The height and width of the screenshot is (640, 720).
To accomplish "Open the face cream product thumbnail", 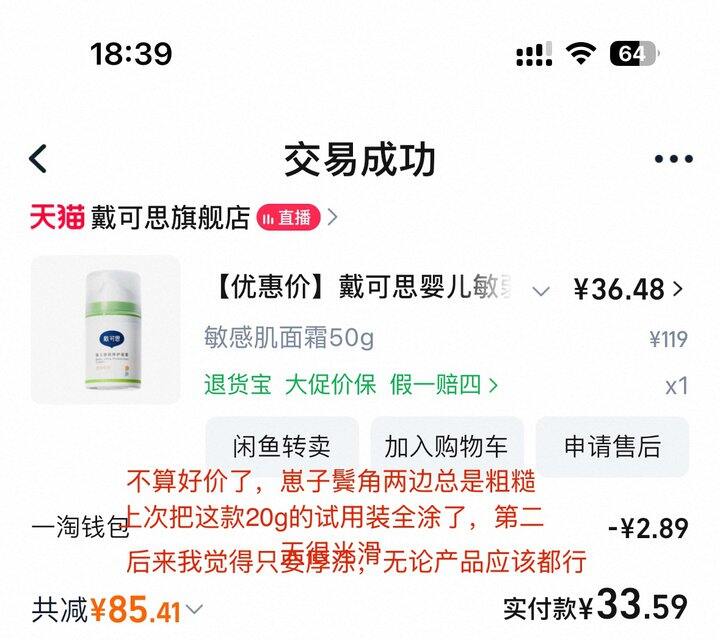I will tap(106, 330).
